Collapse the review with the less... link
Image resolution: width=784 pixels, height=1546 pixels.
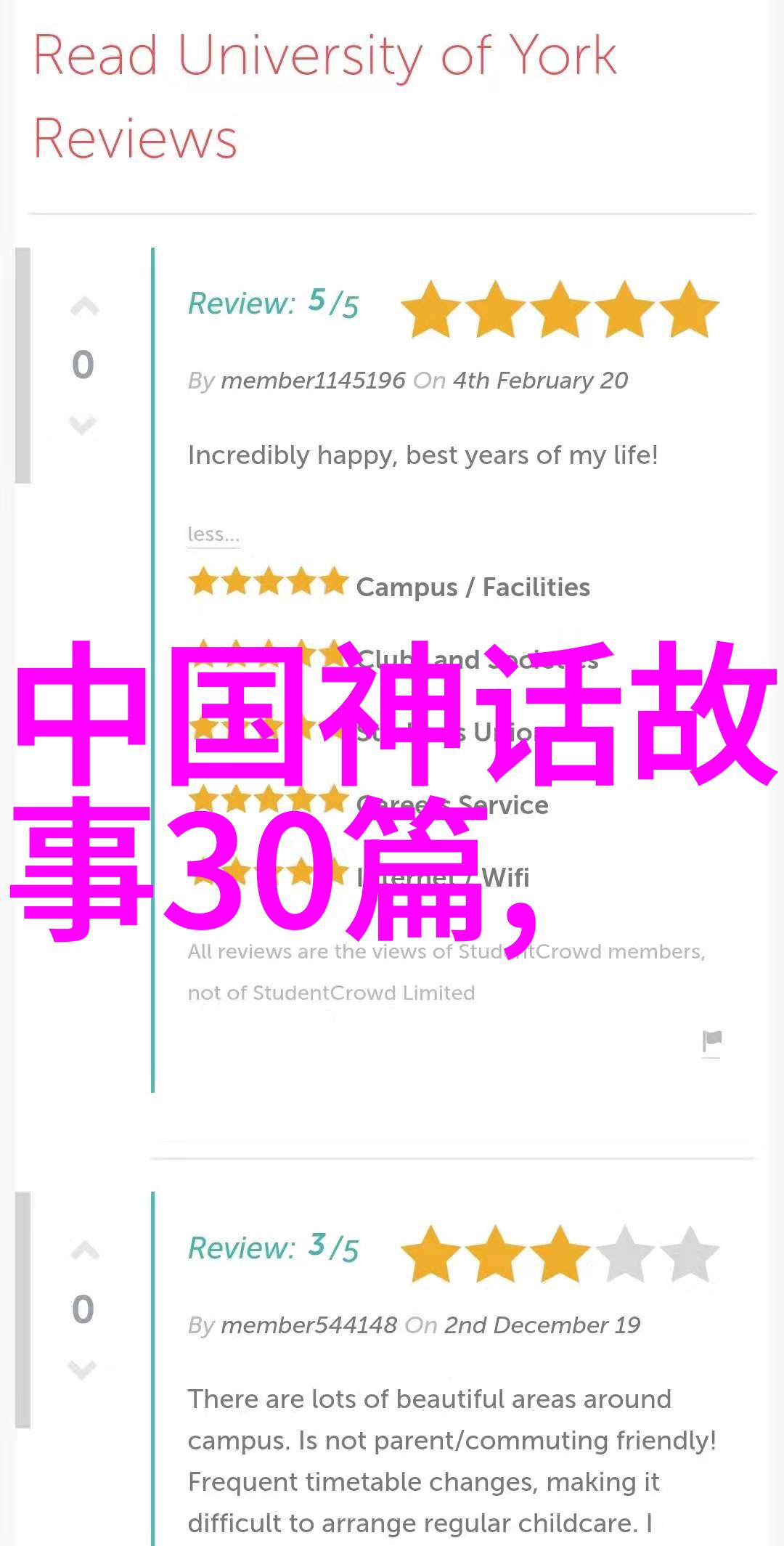click(213, 534)
